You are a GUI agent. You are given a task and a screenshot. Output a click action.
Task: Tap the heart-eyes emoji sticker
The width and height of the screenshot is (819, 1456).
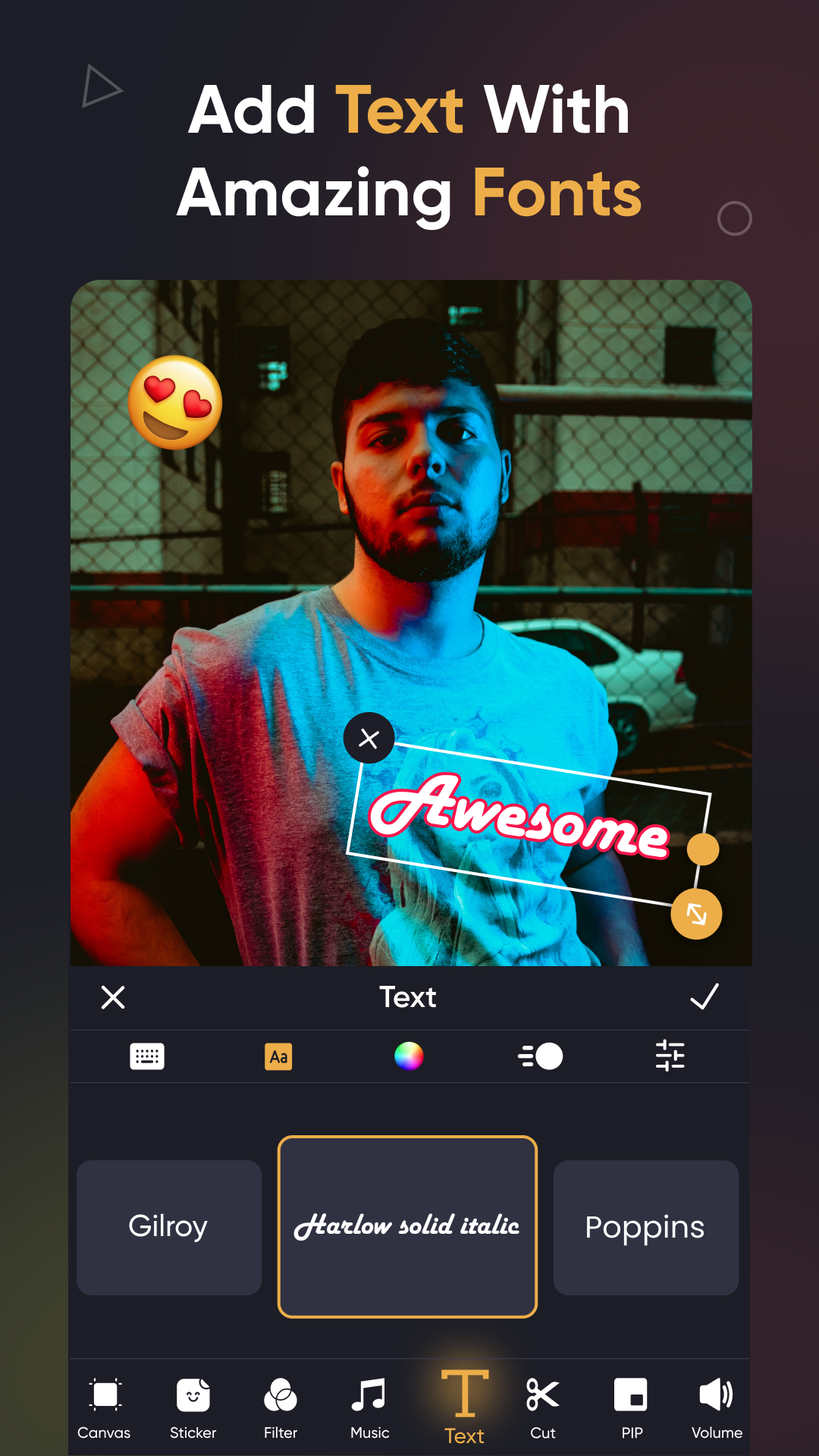[175, 404]
